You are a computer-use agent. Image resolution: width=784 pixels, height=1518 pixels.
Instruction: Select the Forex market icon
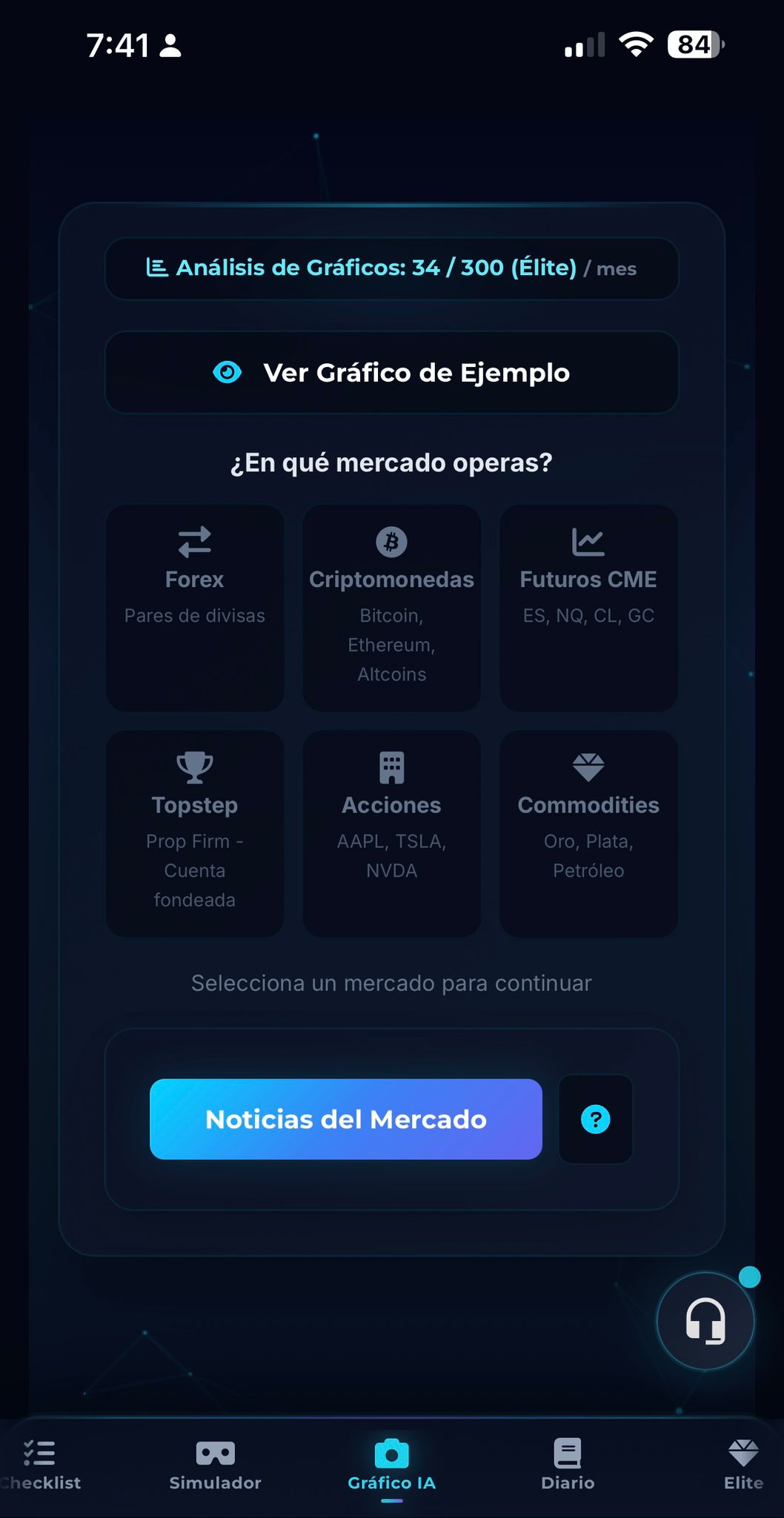click(194, 543)
